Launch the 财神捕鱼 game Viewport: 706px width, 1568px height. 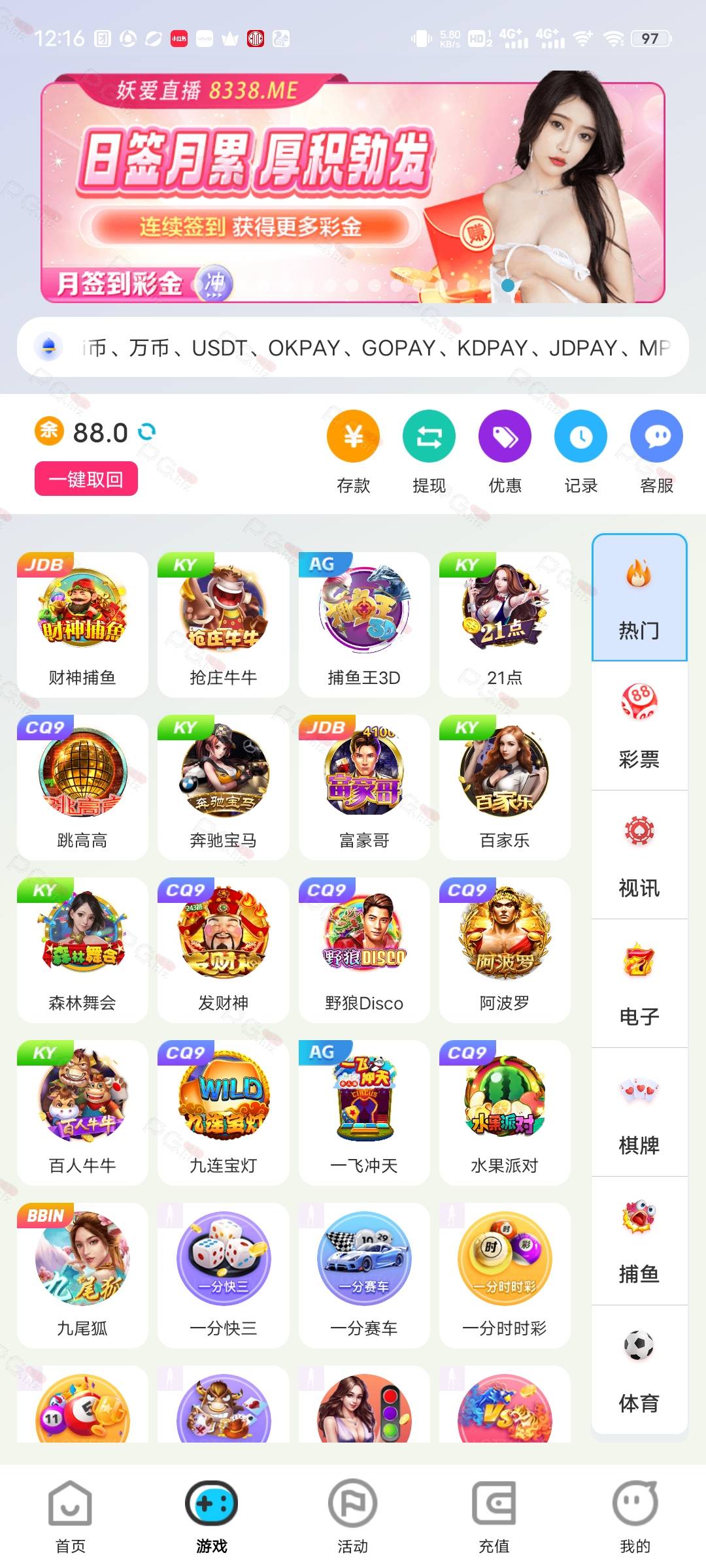(x=82, y=625)
